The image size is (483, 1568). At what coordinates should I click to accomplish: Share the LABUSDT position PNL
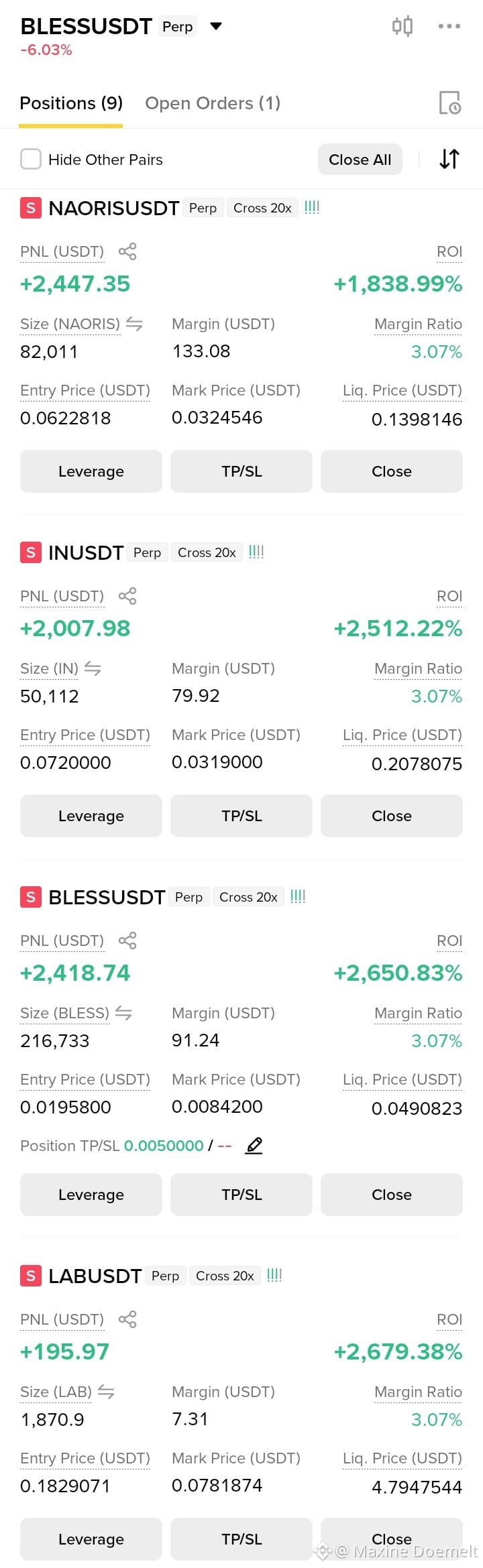[x=127, y=1319]
